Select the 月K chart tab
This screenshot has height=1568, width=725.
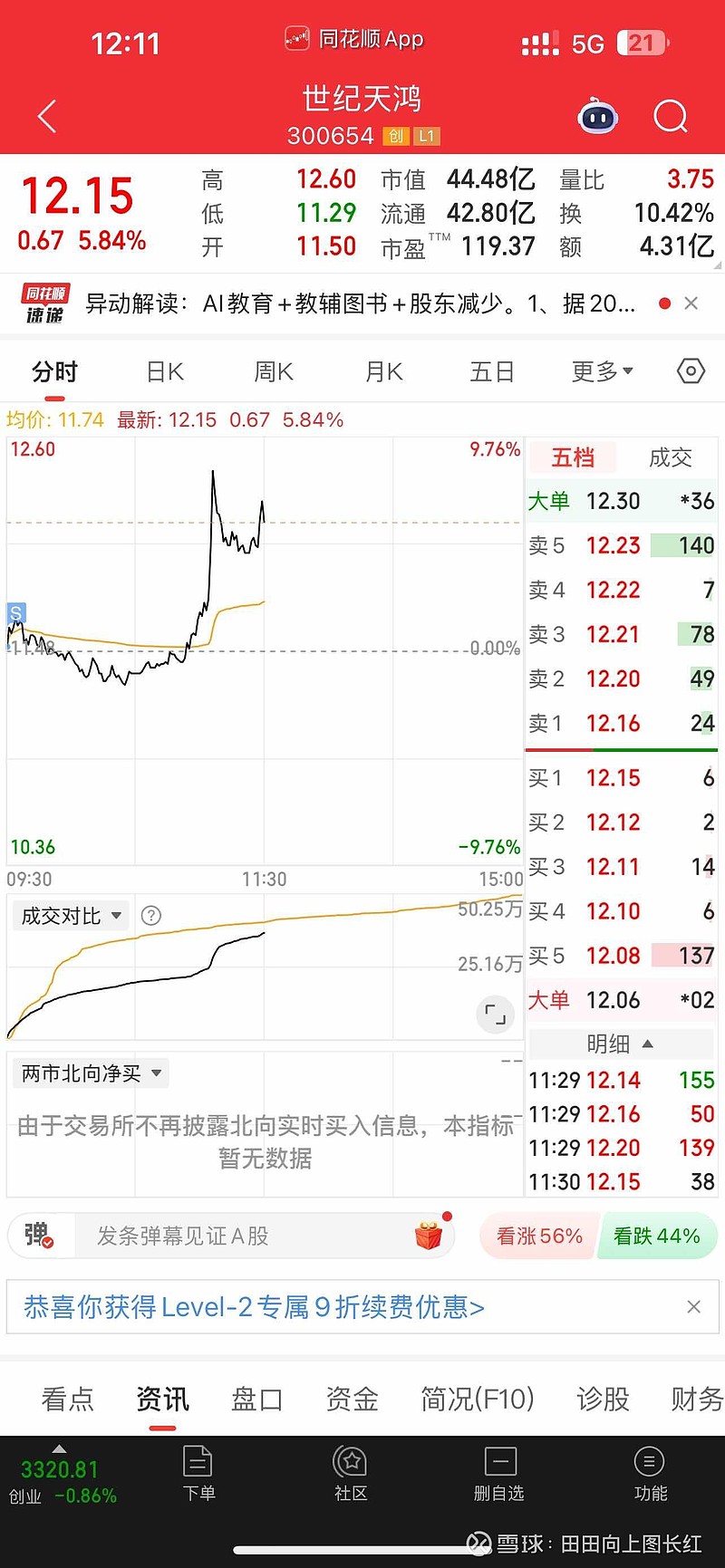click(383, 371)
